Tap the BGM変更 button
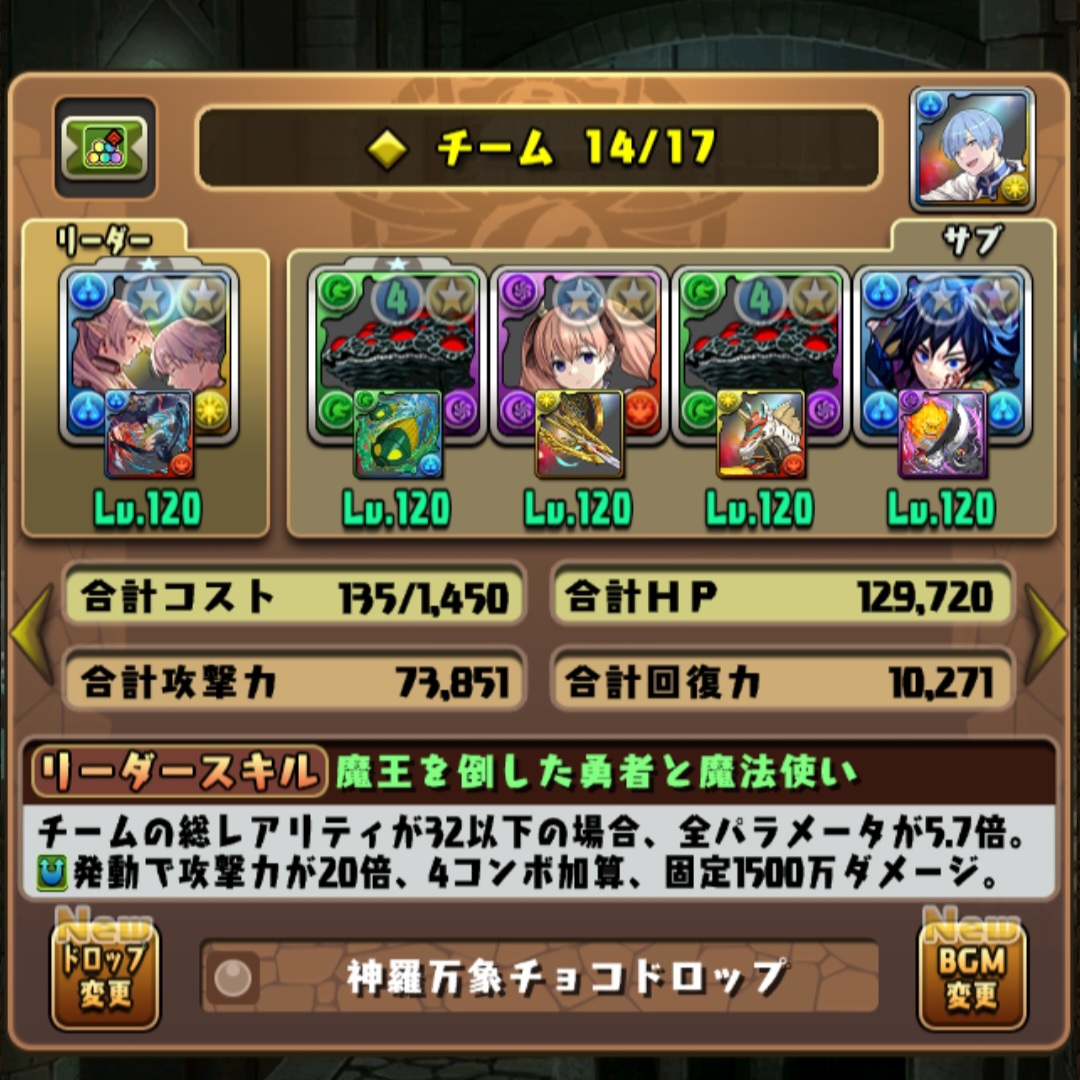Viewport: 1080px width, 1080px height. pyautogui.click(x=972, y=975)
